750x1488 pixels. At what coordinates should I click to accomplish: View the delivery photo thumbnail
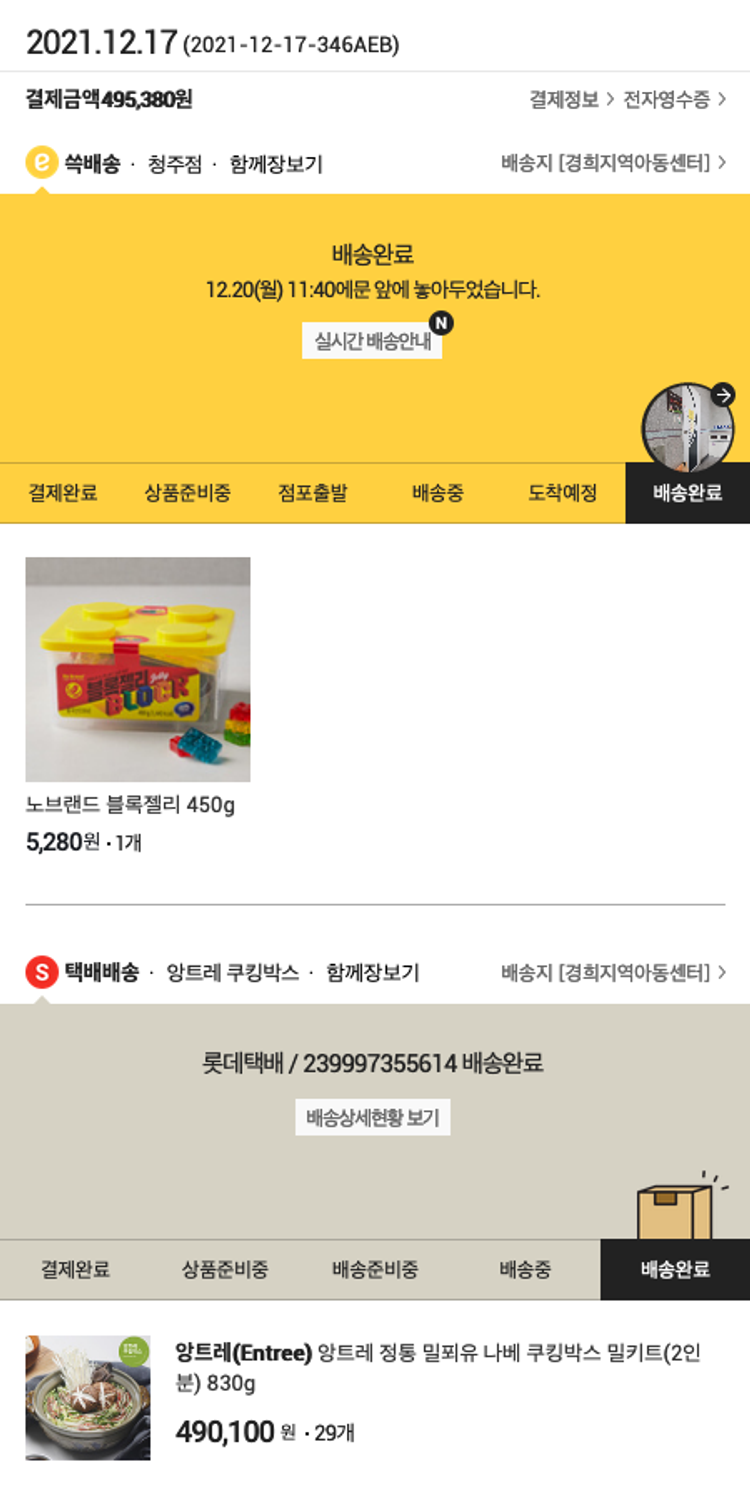(x=687, y=427)
